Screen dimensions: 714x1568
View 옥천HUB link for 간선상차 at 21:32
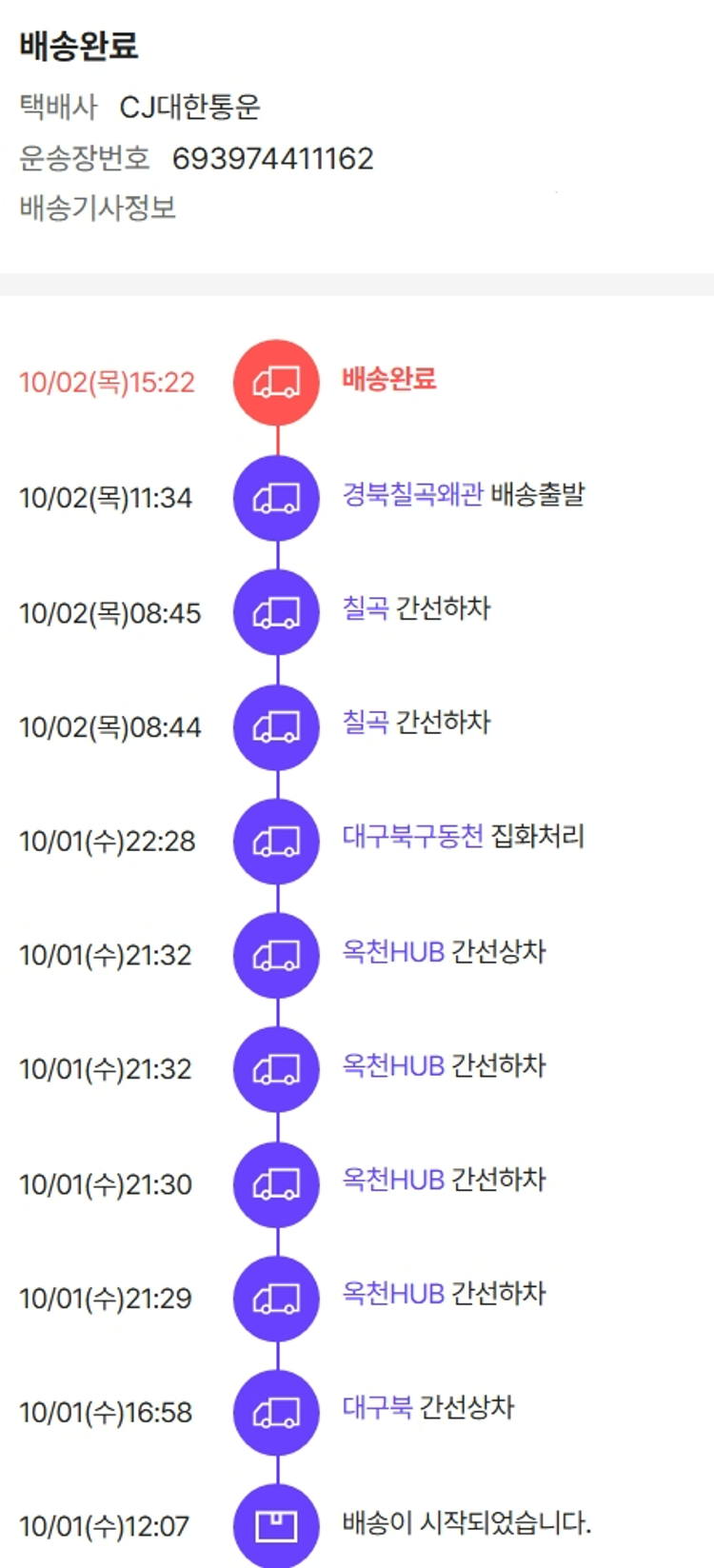393,952
